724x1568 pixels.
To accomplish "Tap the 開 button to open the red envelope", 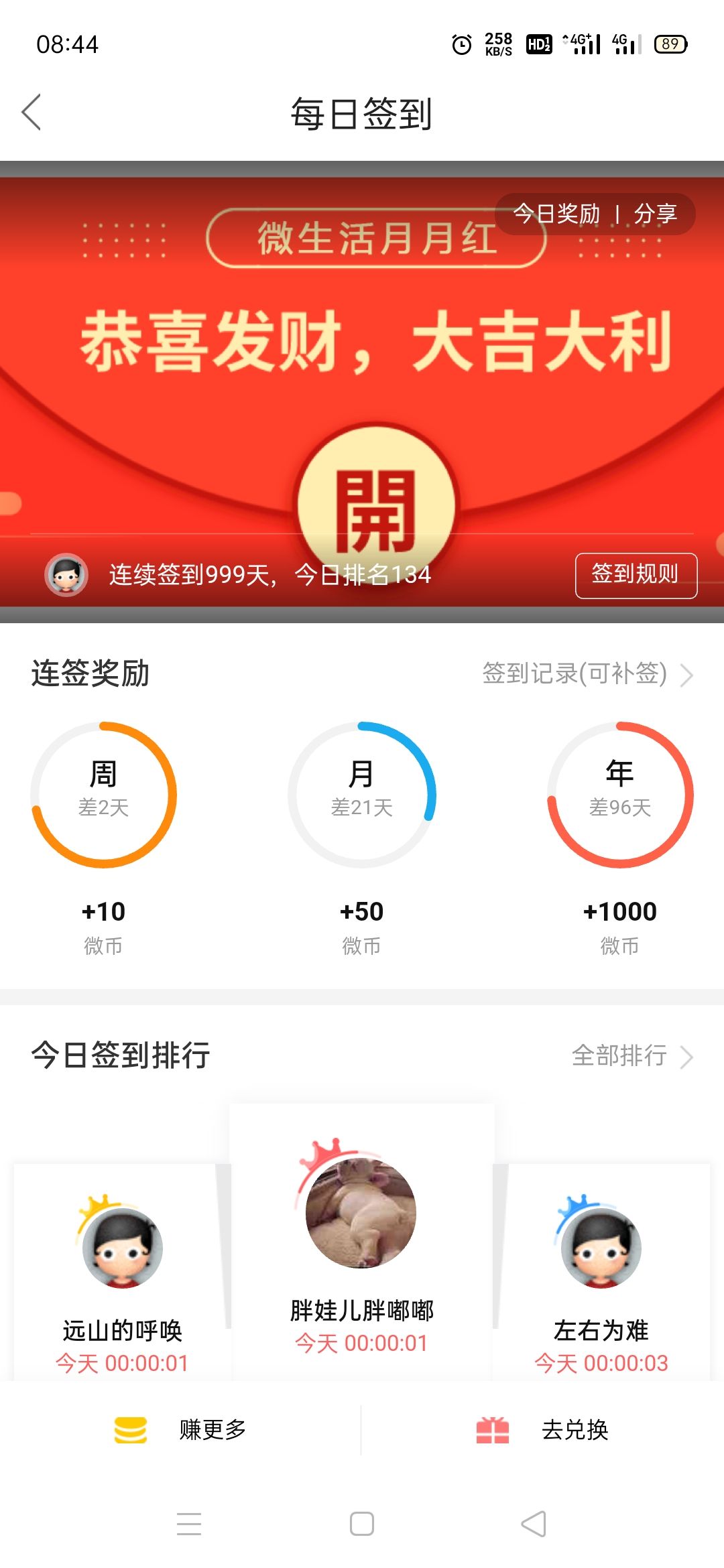I will tap(376, 507).
